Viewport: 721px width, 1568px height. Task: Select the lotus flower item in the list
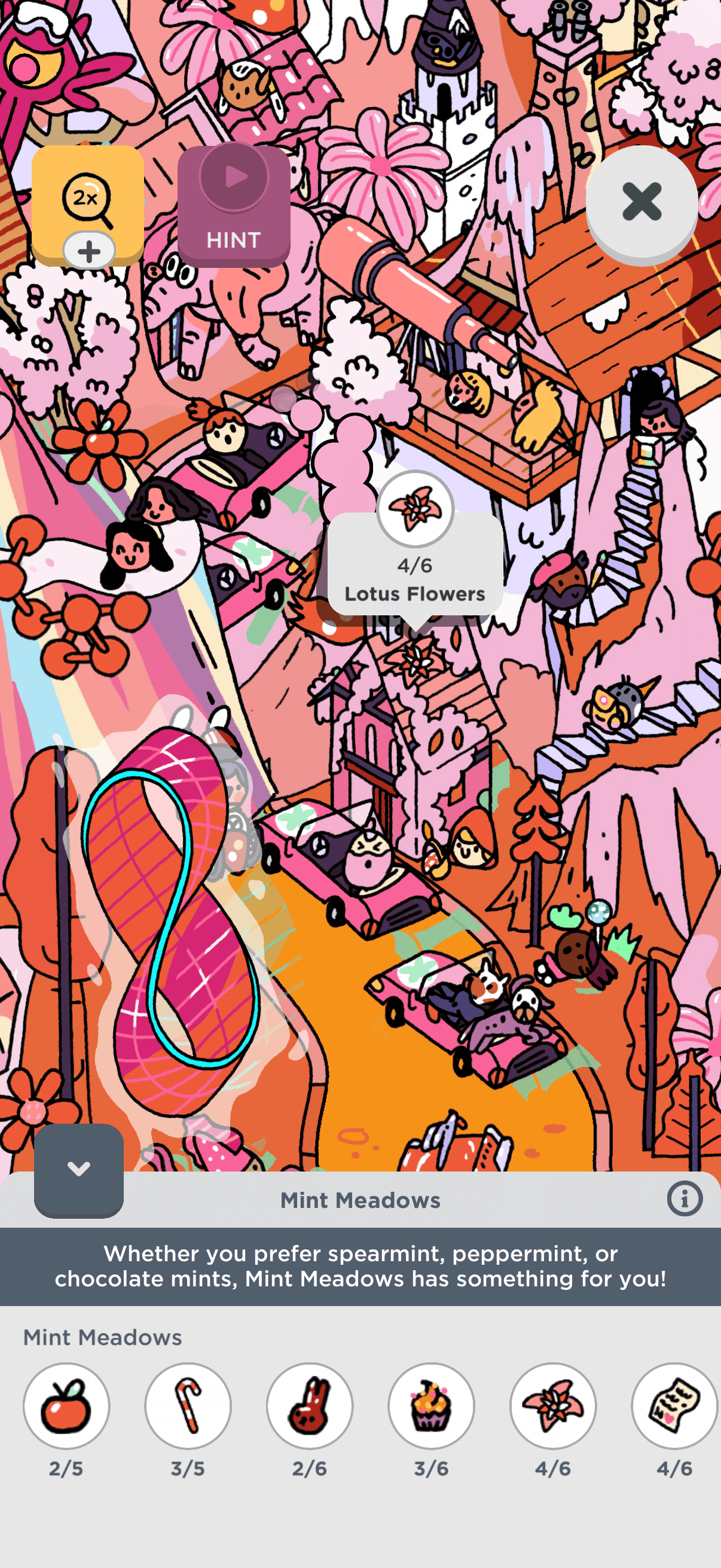point(553,1405)
